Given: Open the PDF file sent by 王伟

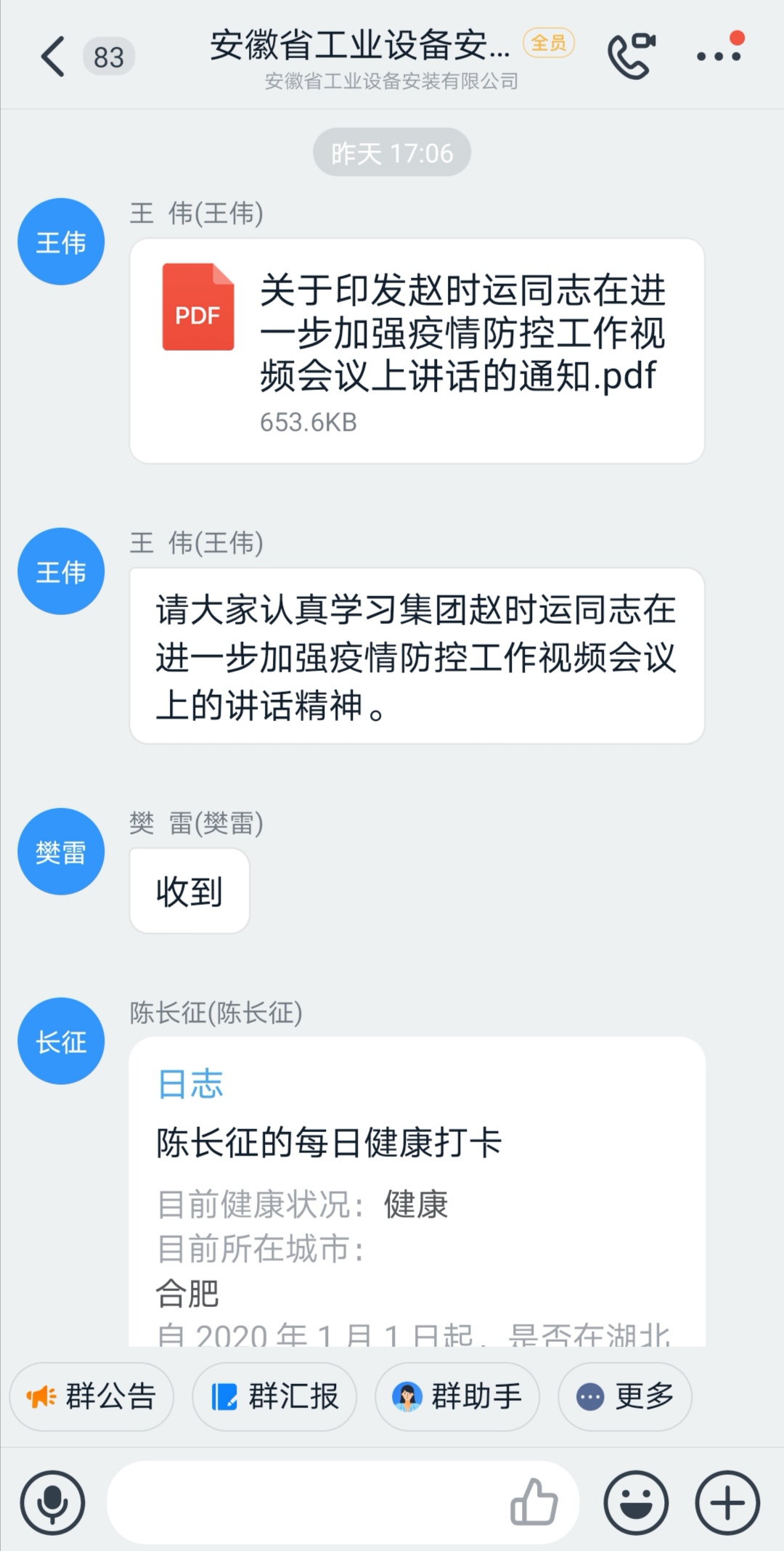Looking at the screenshot, I should tap(417, 351).
